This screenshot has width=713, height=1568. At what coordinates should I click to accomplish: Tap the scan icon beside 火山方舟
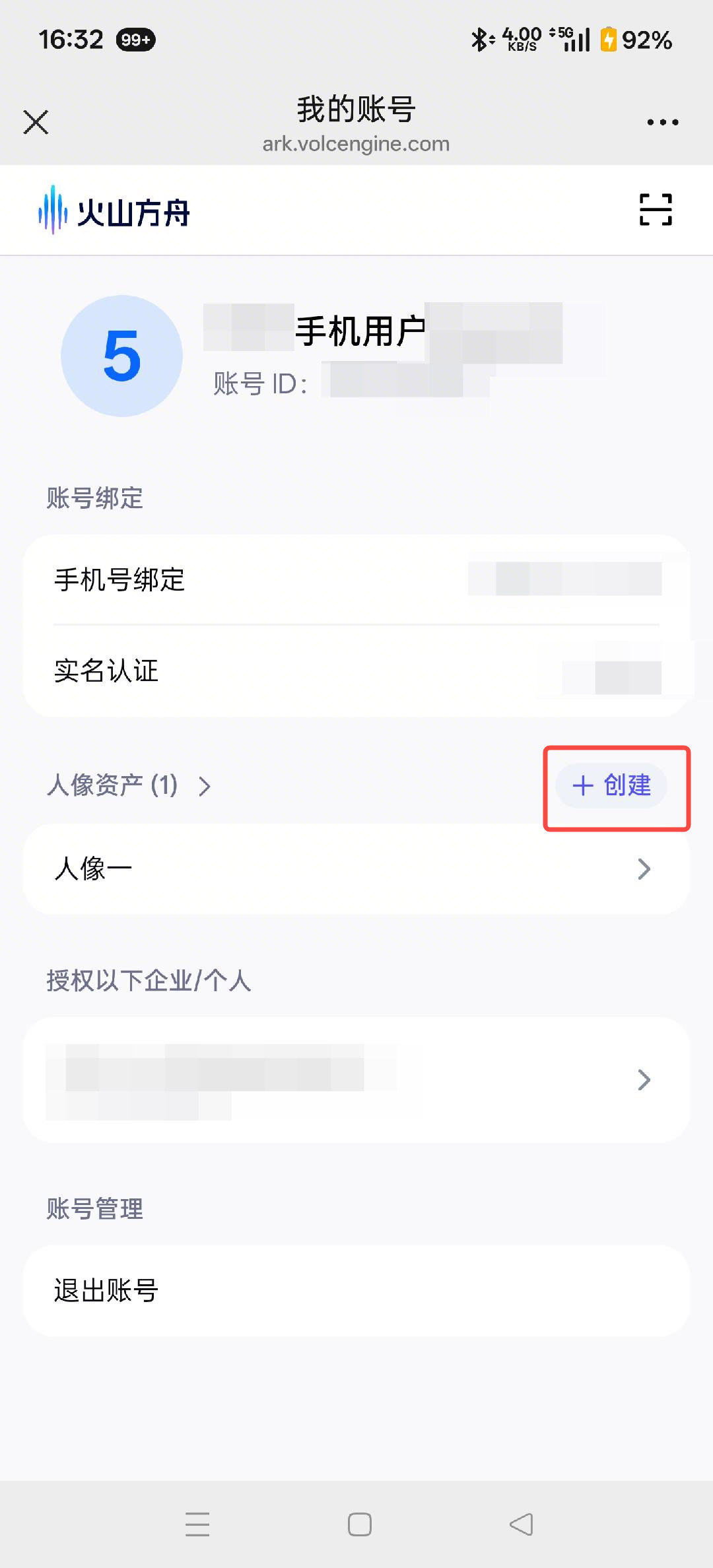click(656, 210)
